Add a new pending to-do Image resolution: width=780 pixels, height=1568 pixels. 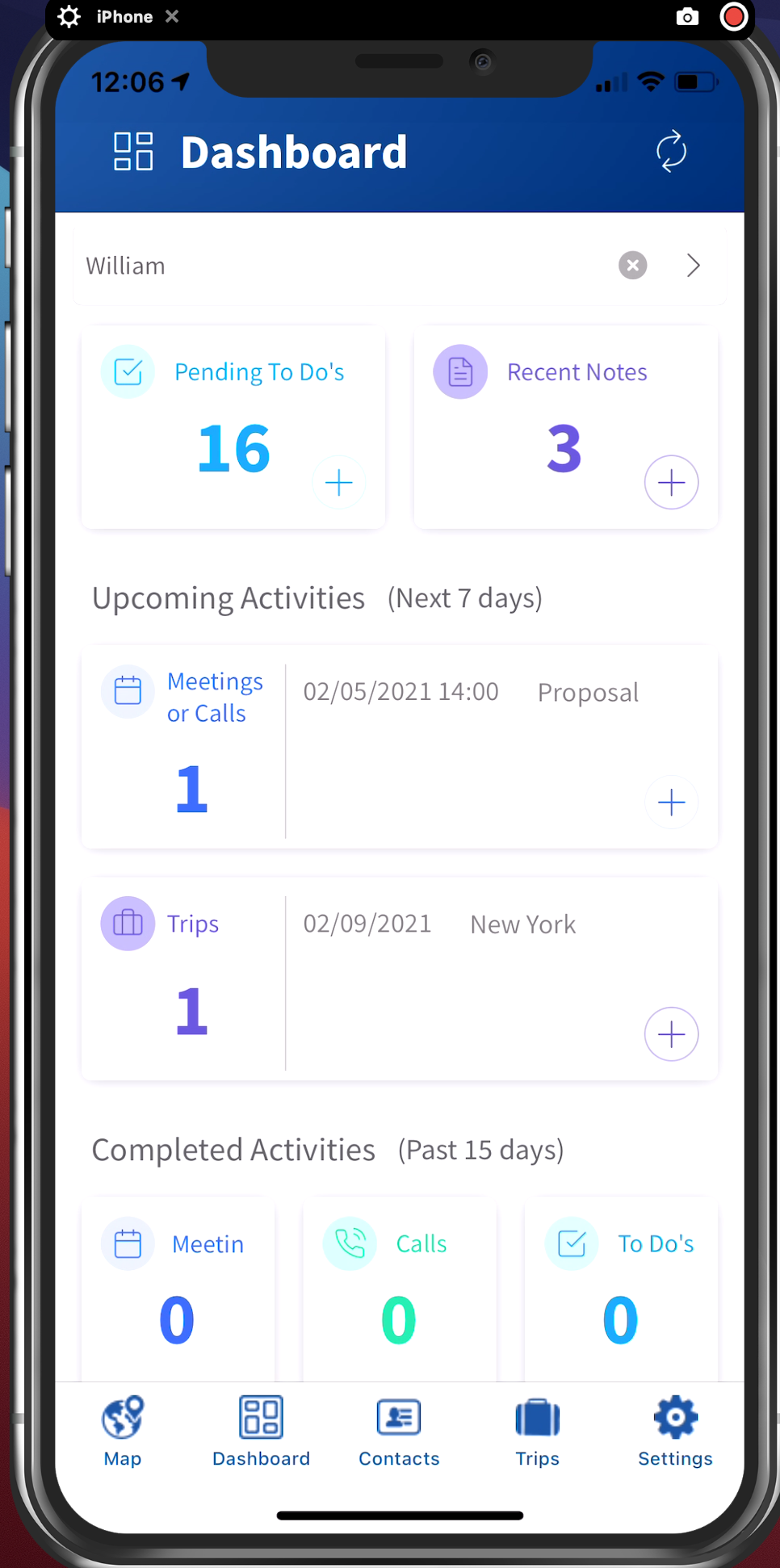pyautogui.click(x=339, y=483)
